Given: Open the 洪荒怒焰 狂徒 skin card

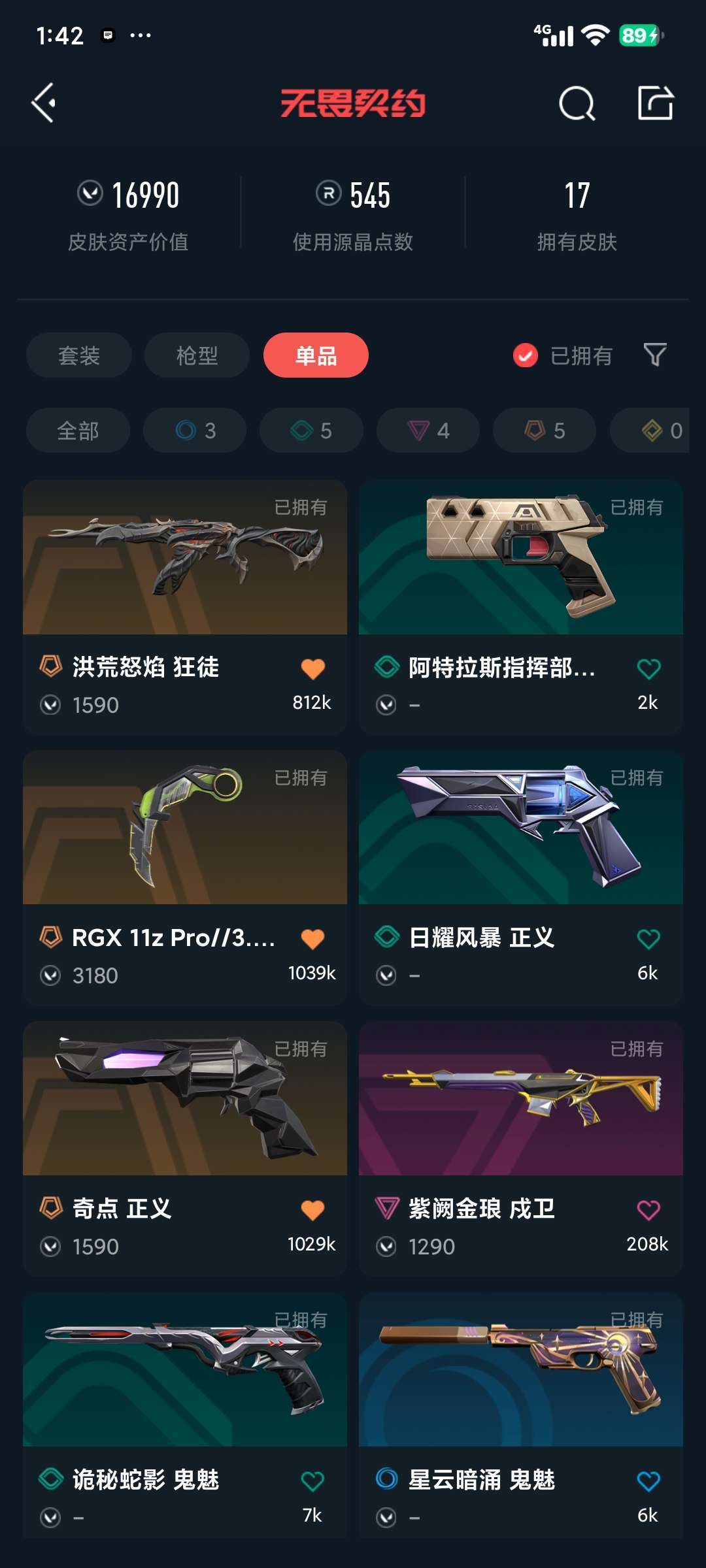Looking at the screenshot, I should [x=185, y=608].
